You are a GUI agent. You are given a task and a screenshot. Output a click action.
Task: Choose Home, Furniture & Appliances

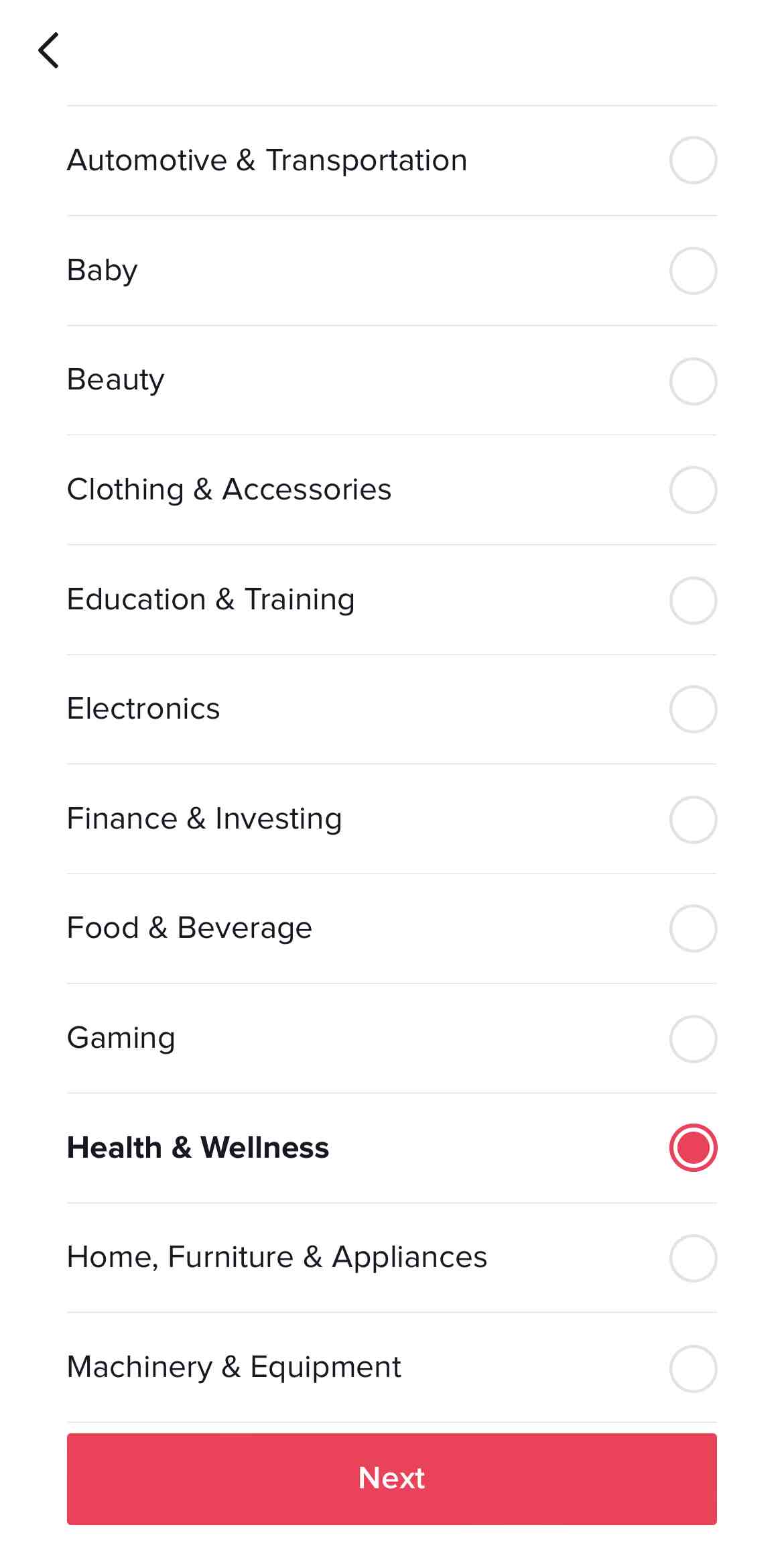(x=392, y=1258)
